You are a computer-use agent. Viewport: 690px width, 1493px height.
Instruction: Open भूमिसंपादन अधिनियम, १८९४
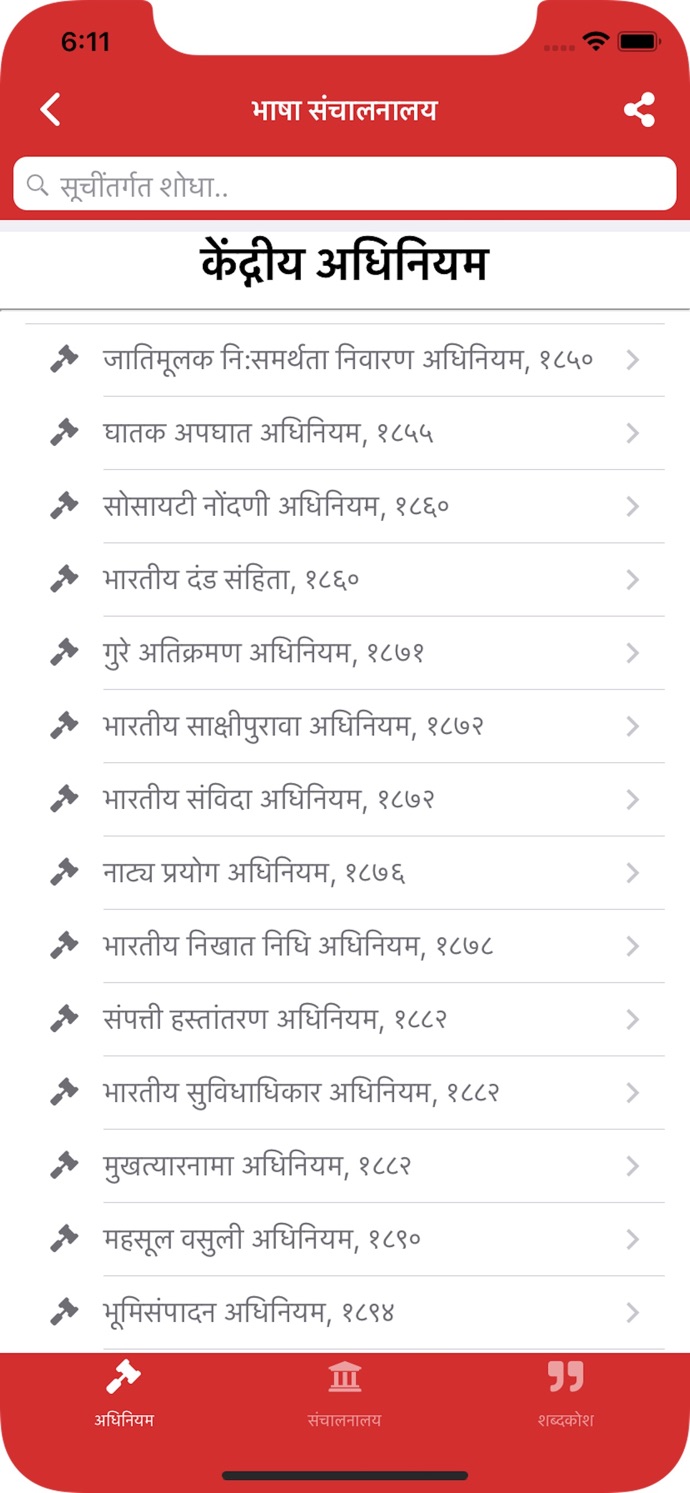point(345,1313)
